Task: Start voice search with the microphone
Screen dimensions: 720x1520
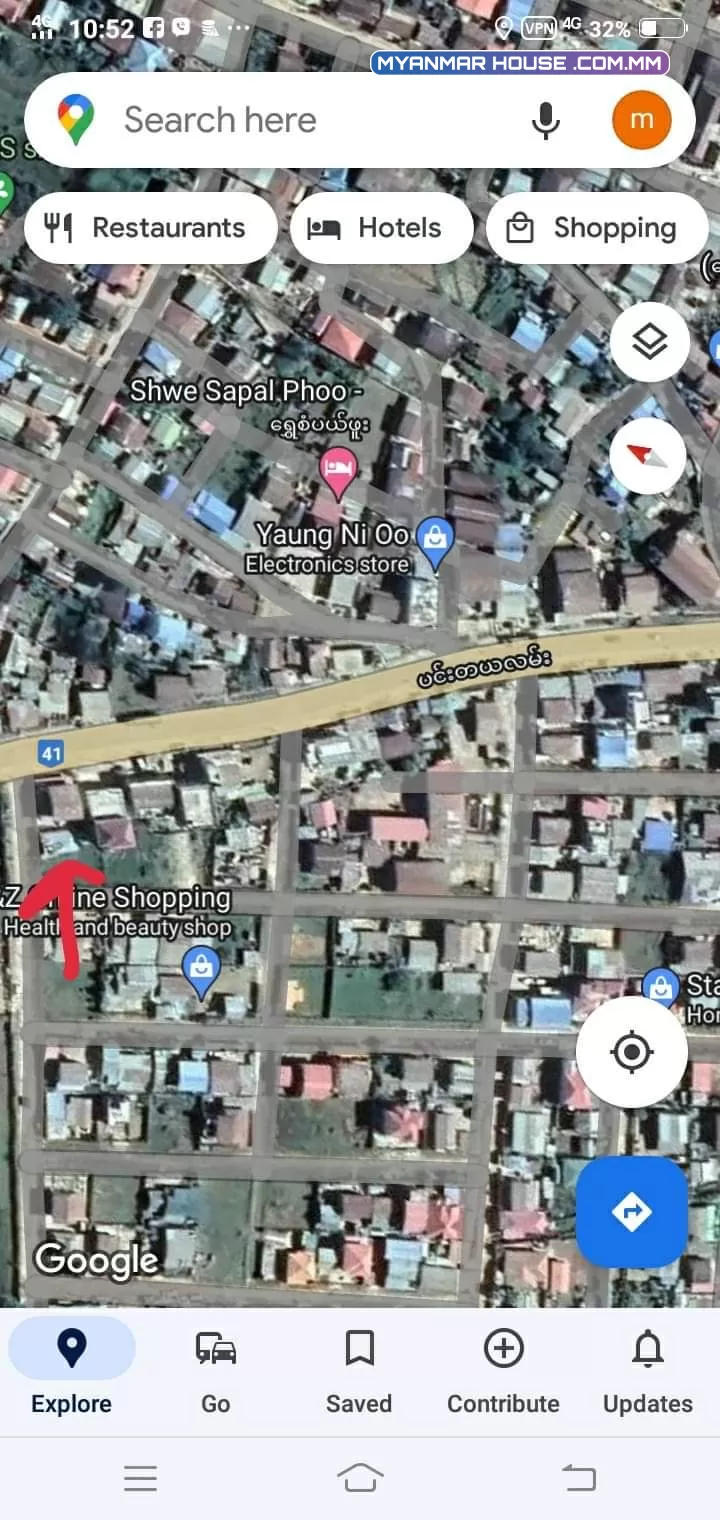Action: point(545,121)
